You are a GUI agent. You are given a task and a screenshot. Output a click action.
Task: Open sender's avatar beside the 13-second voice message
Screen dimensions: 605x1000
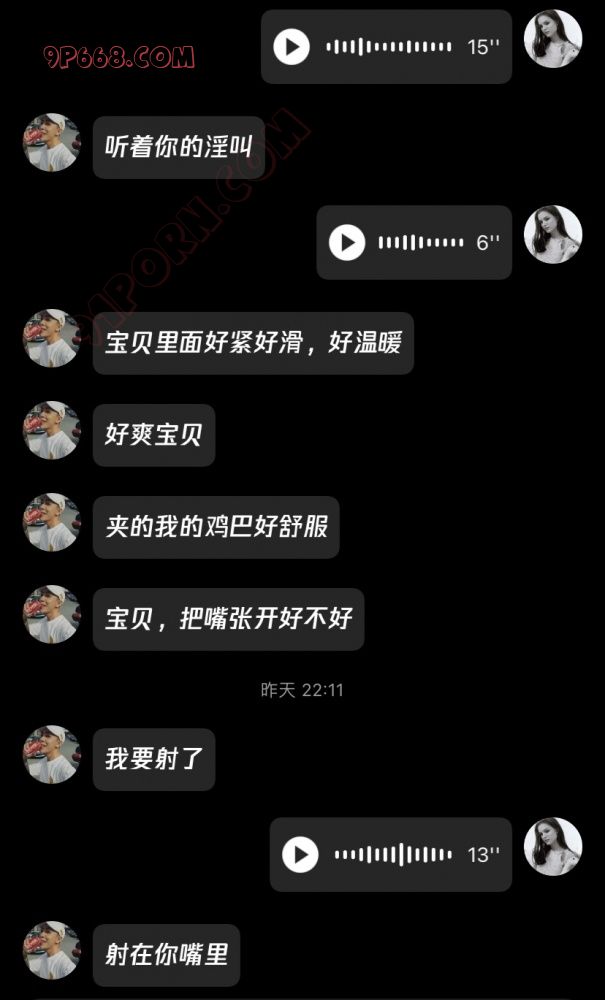coord(553,847)
